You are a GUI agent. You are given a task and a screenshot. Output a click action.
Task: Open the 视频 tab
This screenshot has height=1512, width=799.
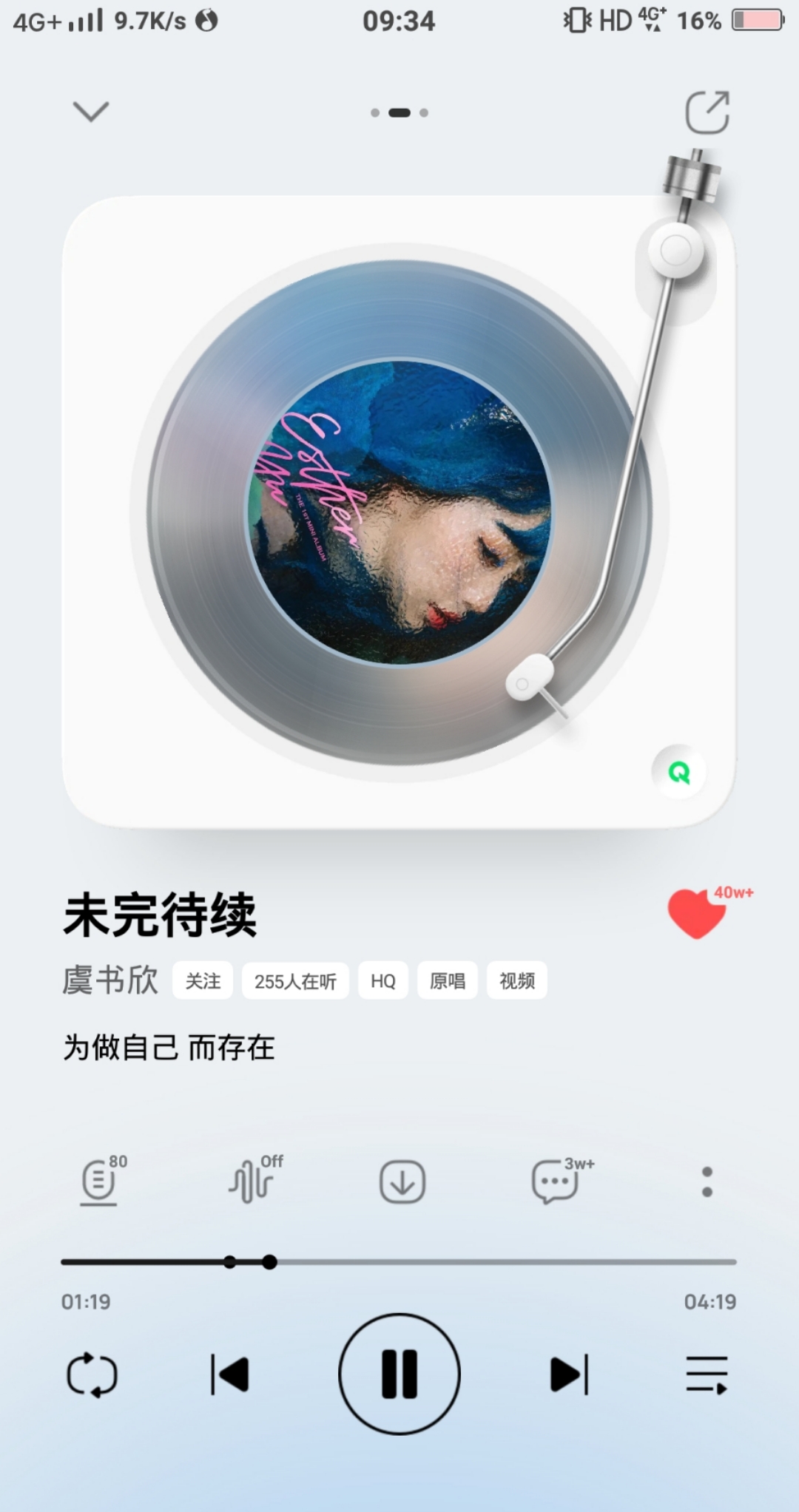pyautogui.click(x=516, y=980)
